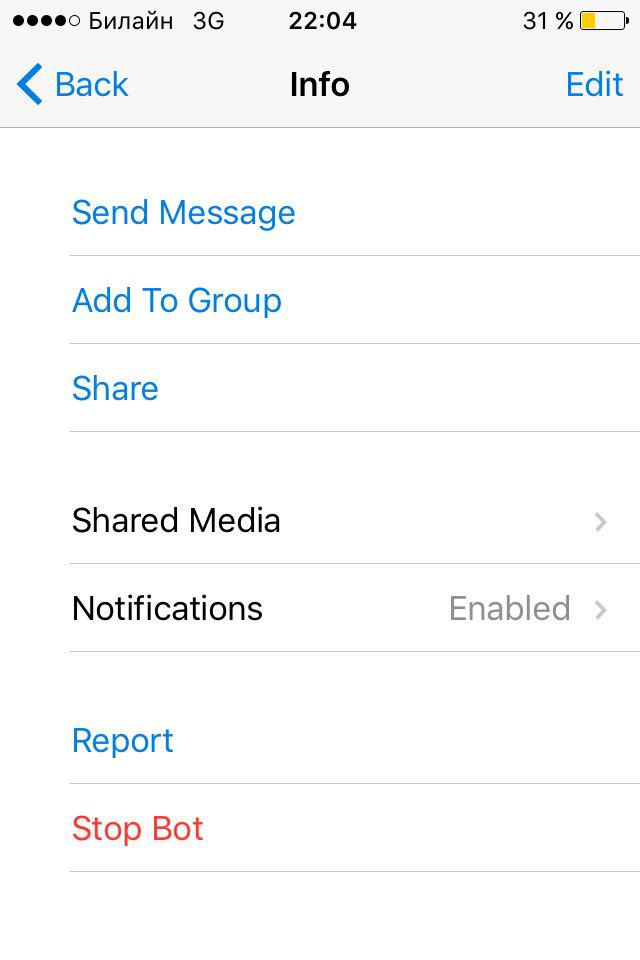640x960 pixels.
Task: Choose Add To Group
Action: [177, 300]
